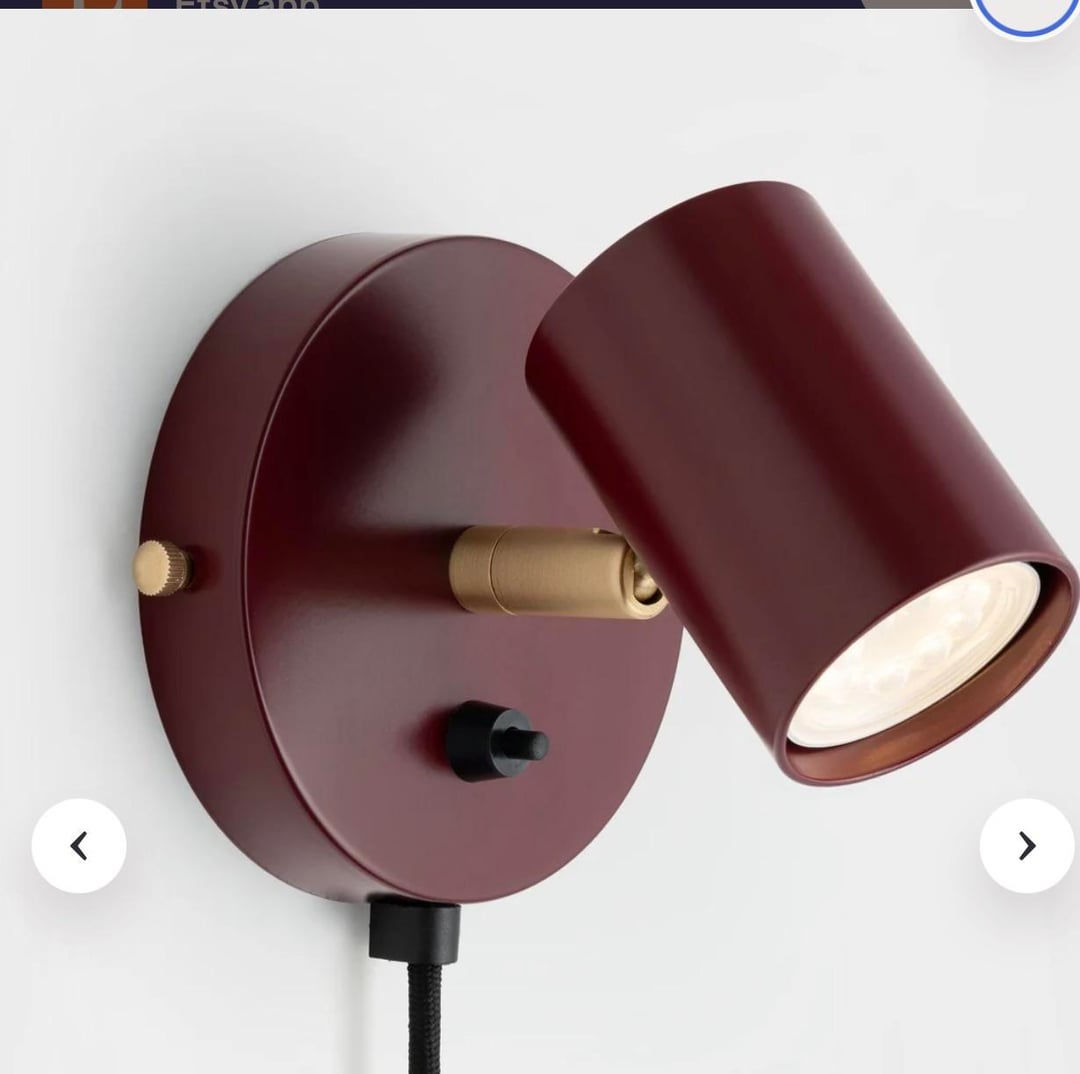Go to the next product photo
This screenshot has height=1074, width=1080.
[x=1026, y=846]
